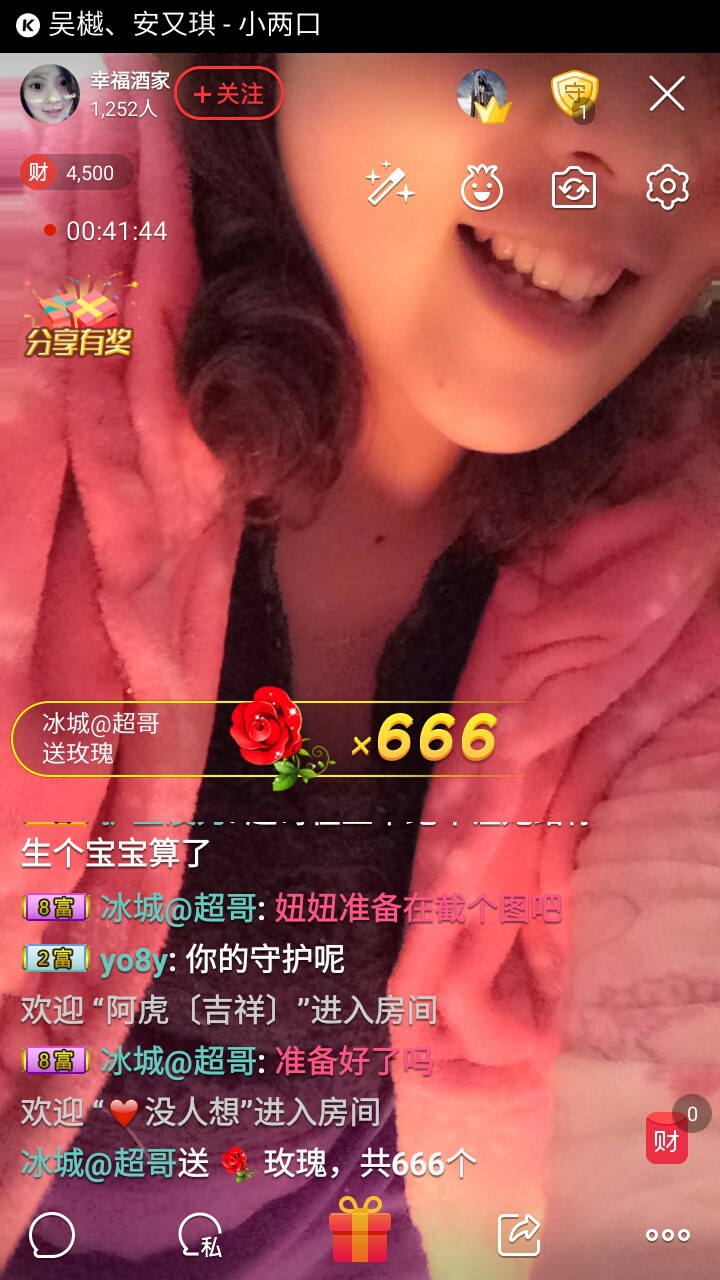Viewport: 720px width, 1280px height.
Task: Open the gift box panel
Action: (360, 1230)
